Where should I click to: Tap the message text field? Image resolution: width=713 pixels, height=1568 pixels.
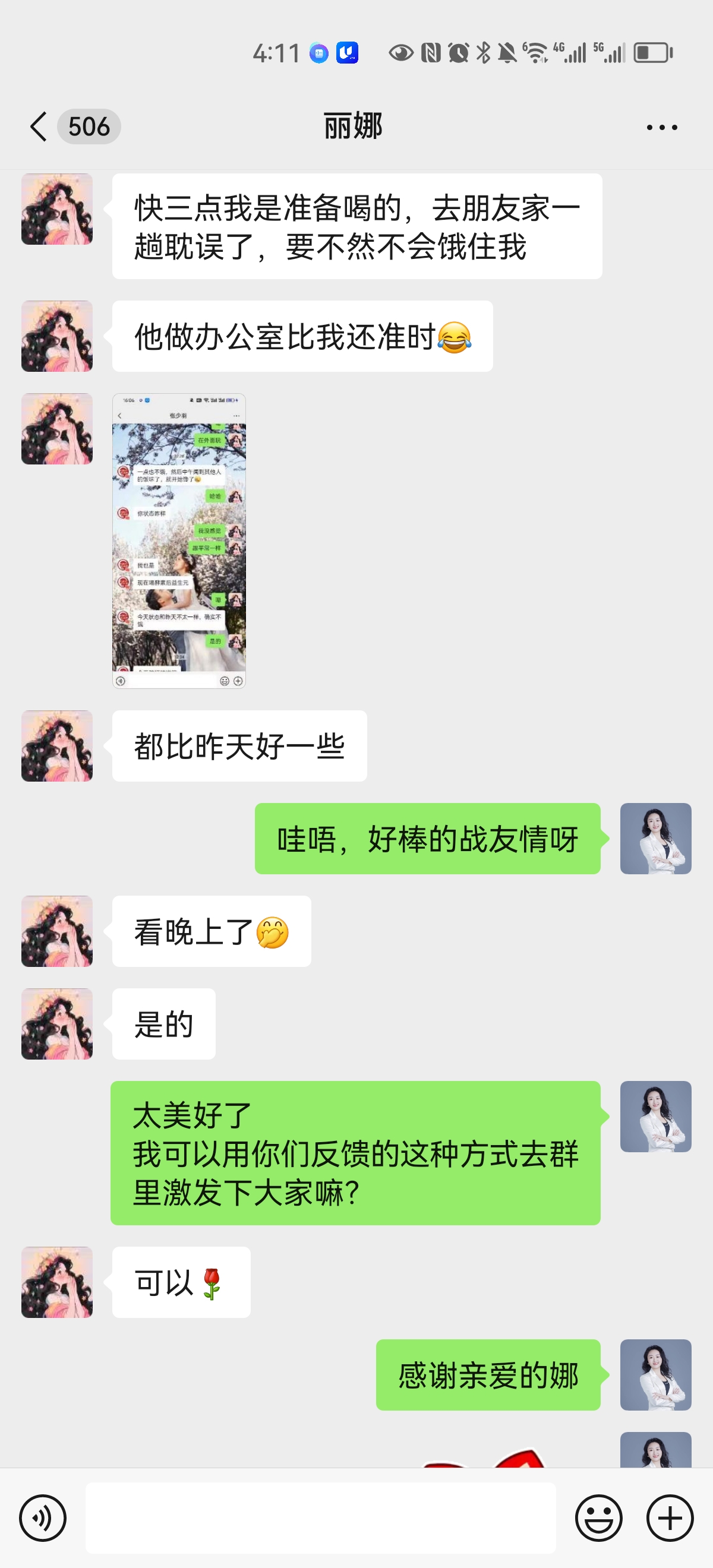click(320, 1518)
